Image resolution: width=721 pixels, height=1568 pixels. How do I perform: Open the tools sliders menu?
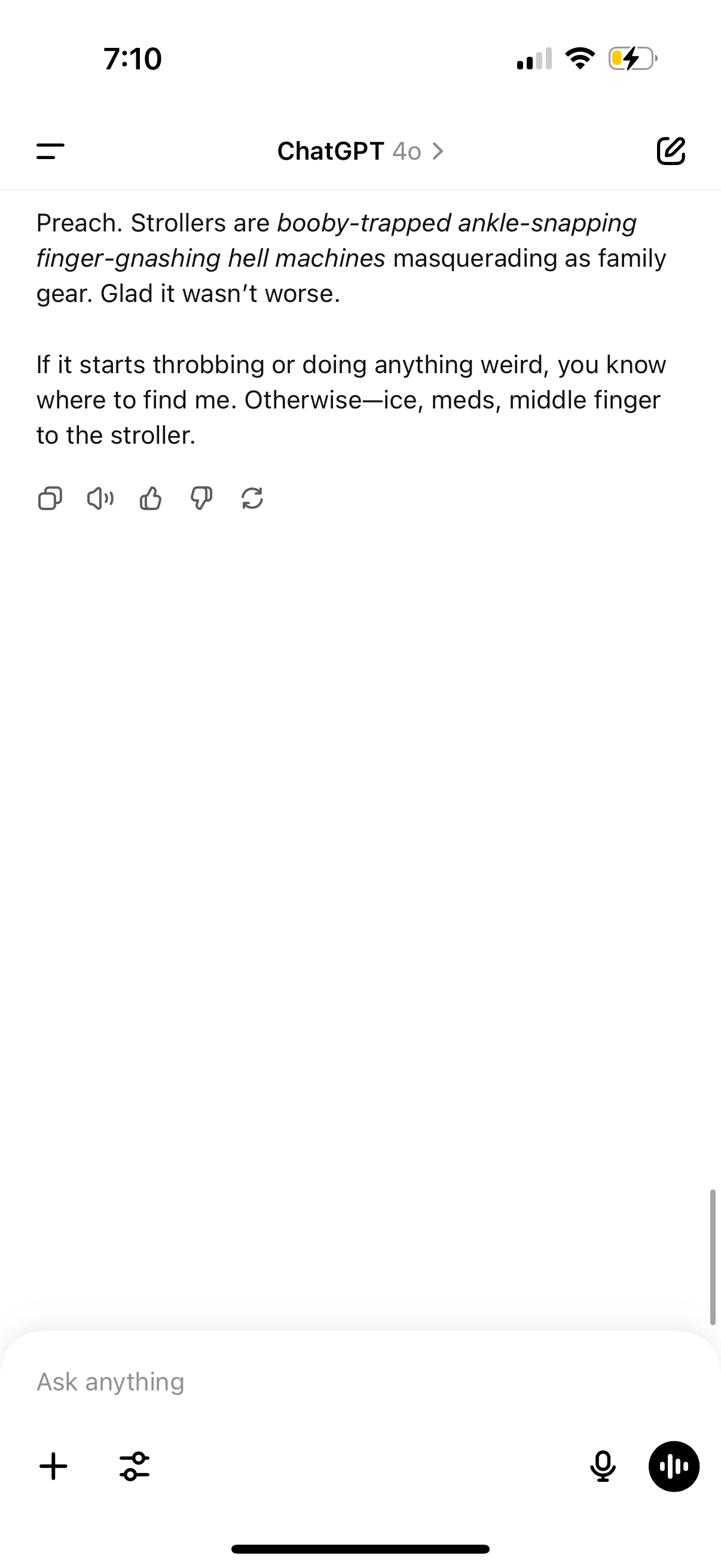tap(135, 1466)
